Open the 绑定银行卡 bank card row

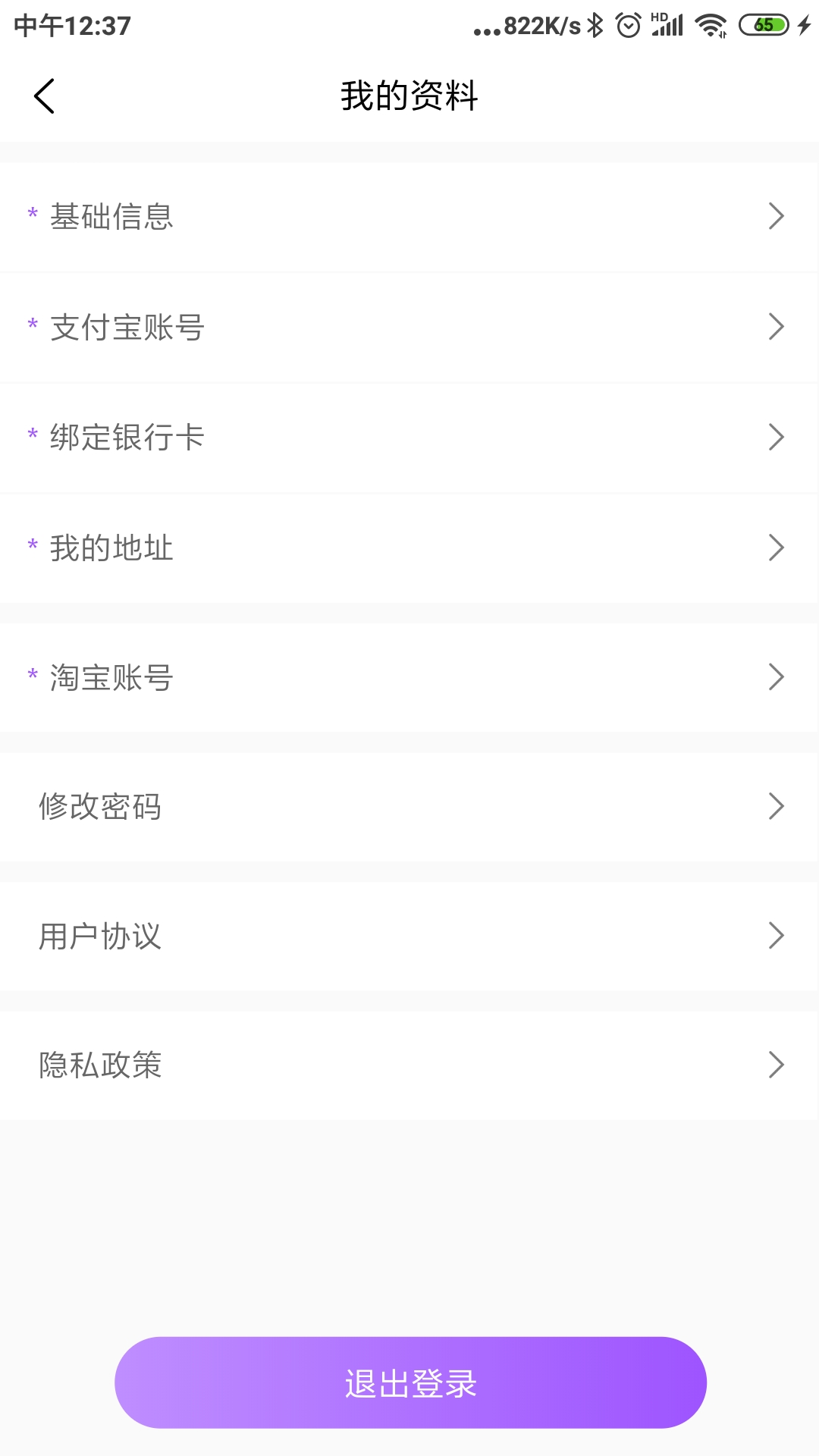[x=409, y=438]
